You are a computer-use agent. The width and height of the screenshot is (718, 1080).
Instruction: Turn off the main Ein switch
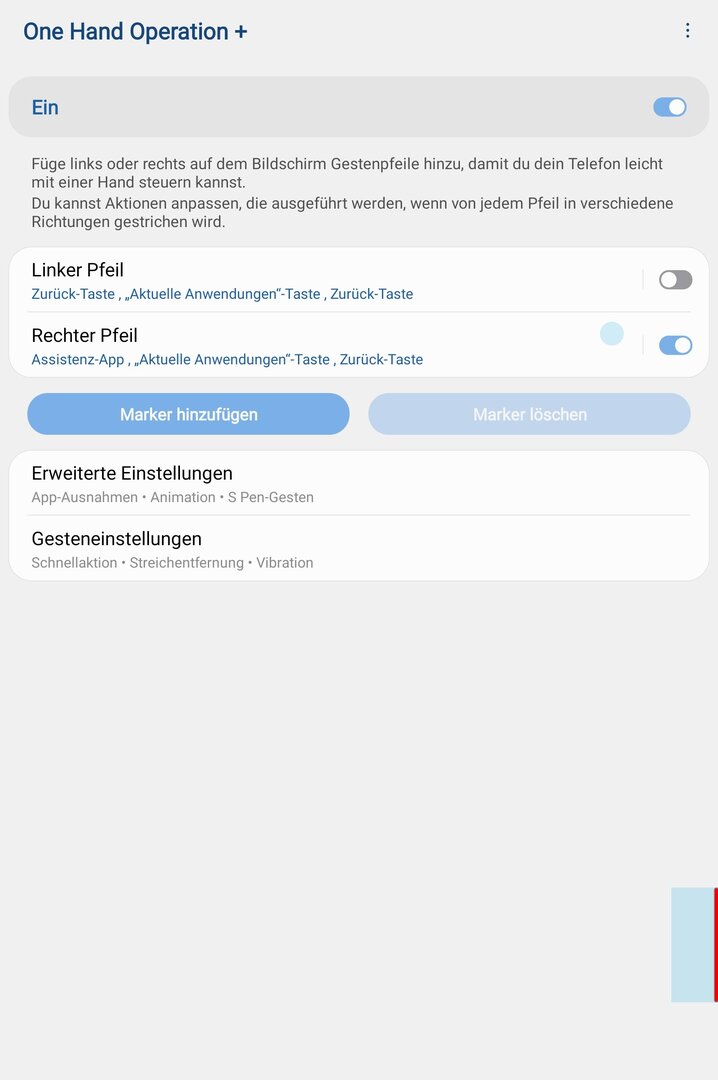670,107
